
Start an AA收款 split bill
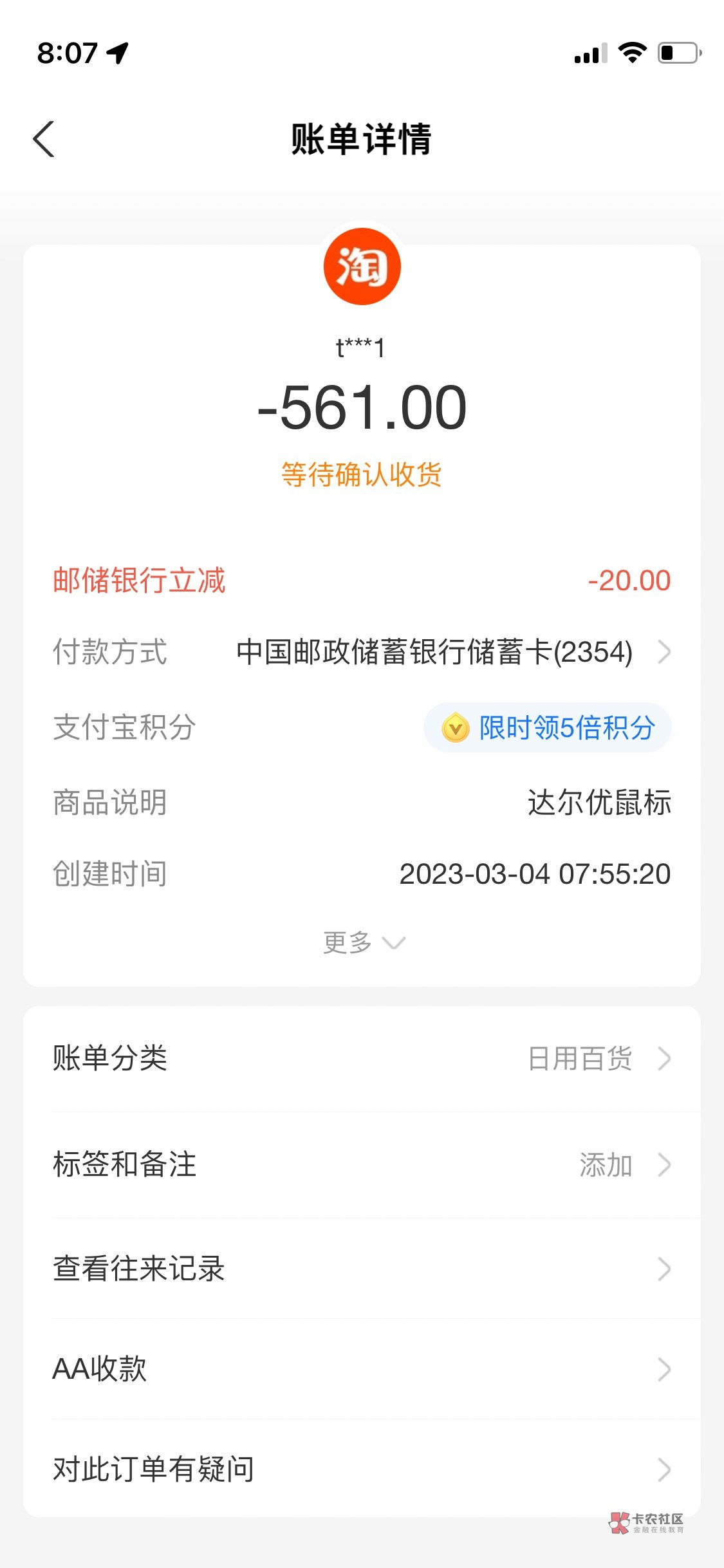pyautogui.click(x=362, y=1369)
